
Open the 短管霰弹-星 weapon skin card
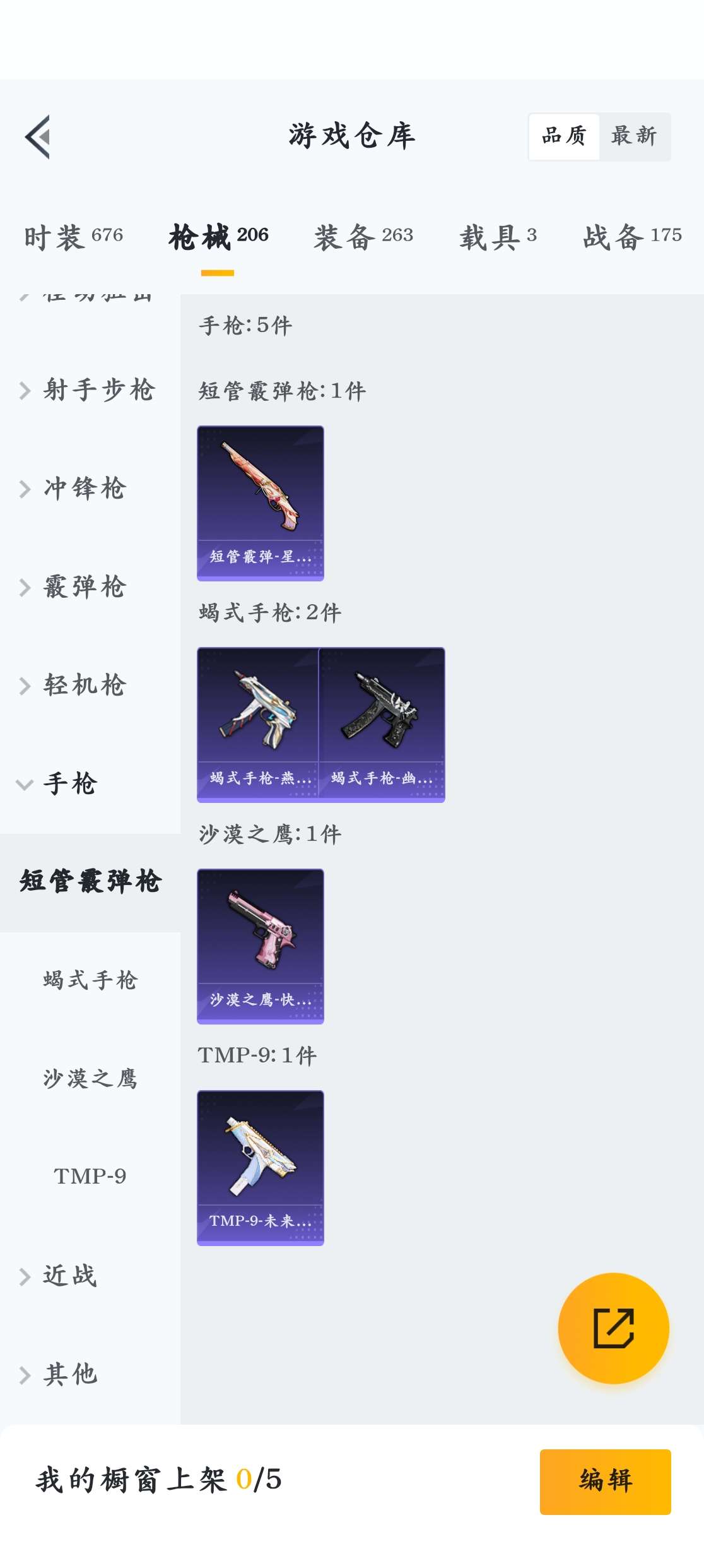[x=261, y=503]
